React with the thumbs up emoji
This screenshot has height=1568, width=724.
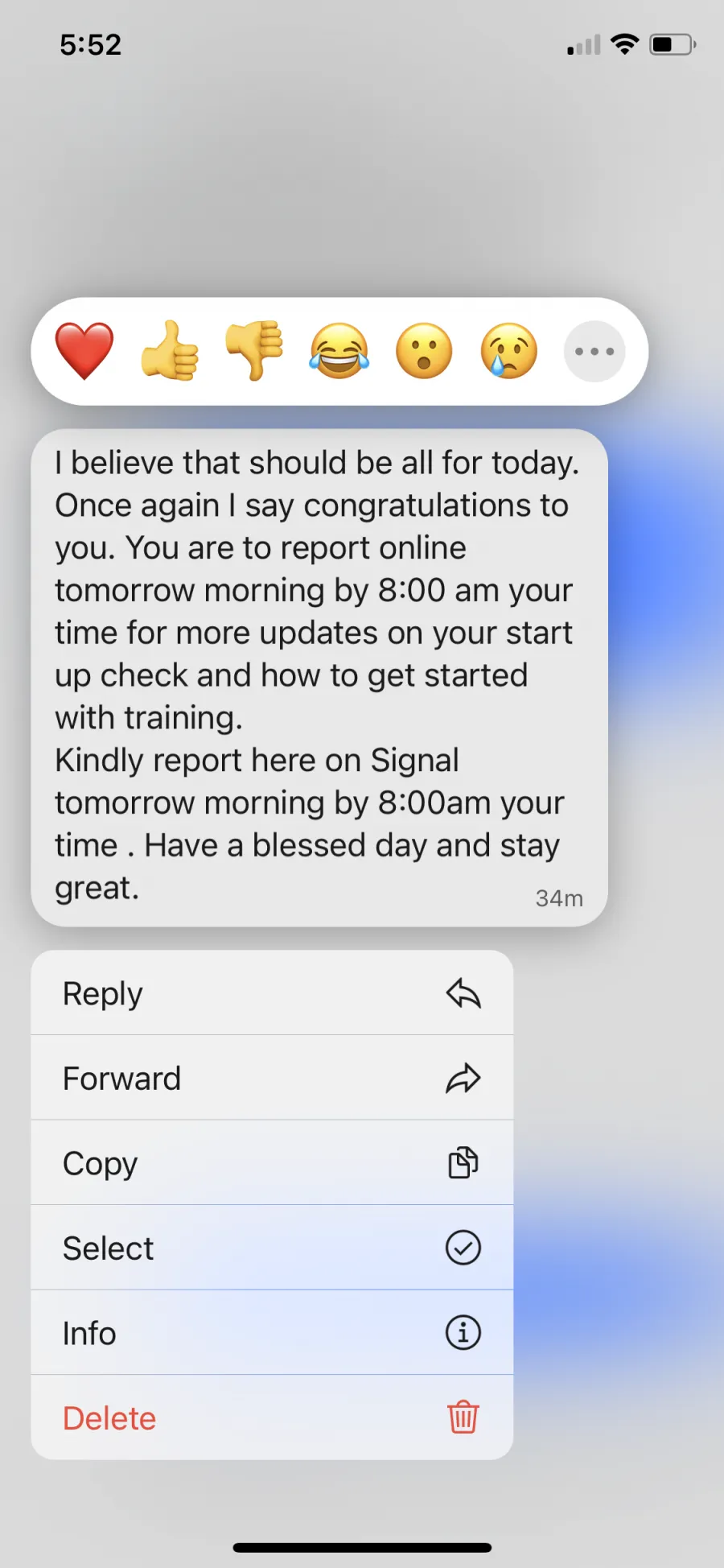(170, 351)
